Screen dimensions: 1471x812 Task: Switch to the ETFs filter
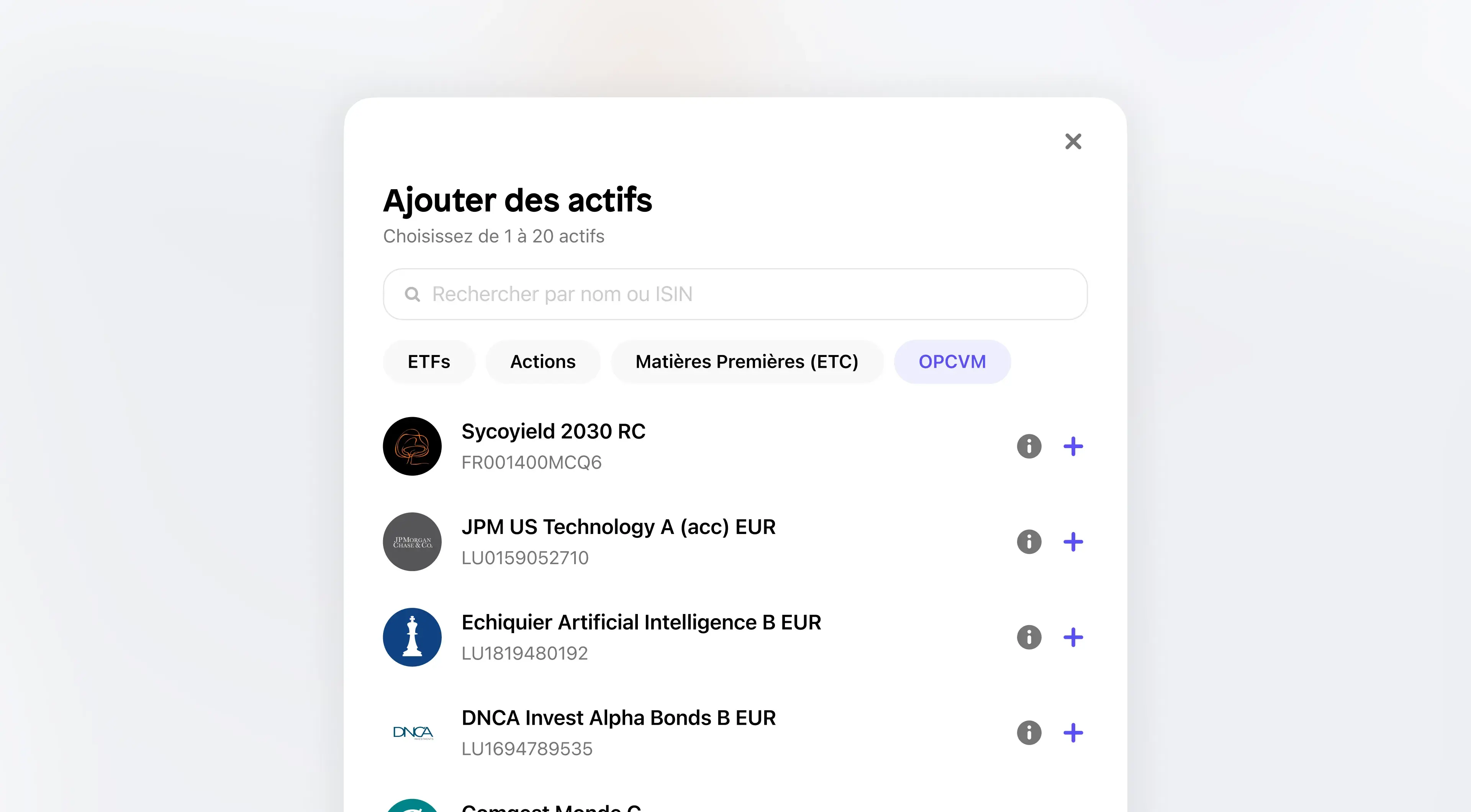click(429, 362)
